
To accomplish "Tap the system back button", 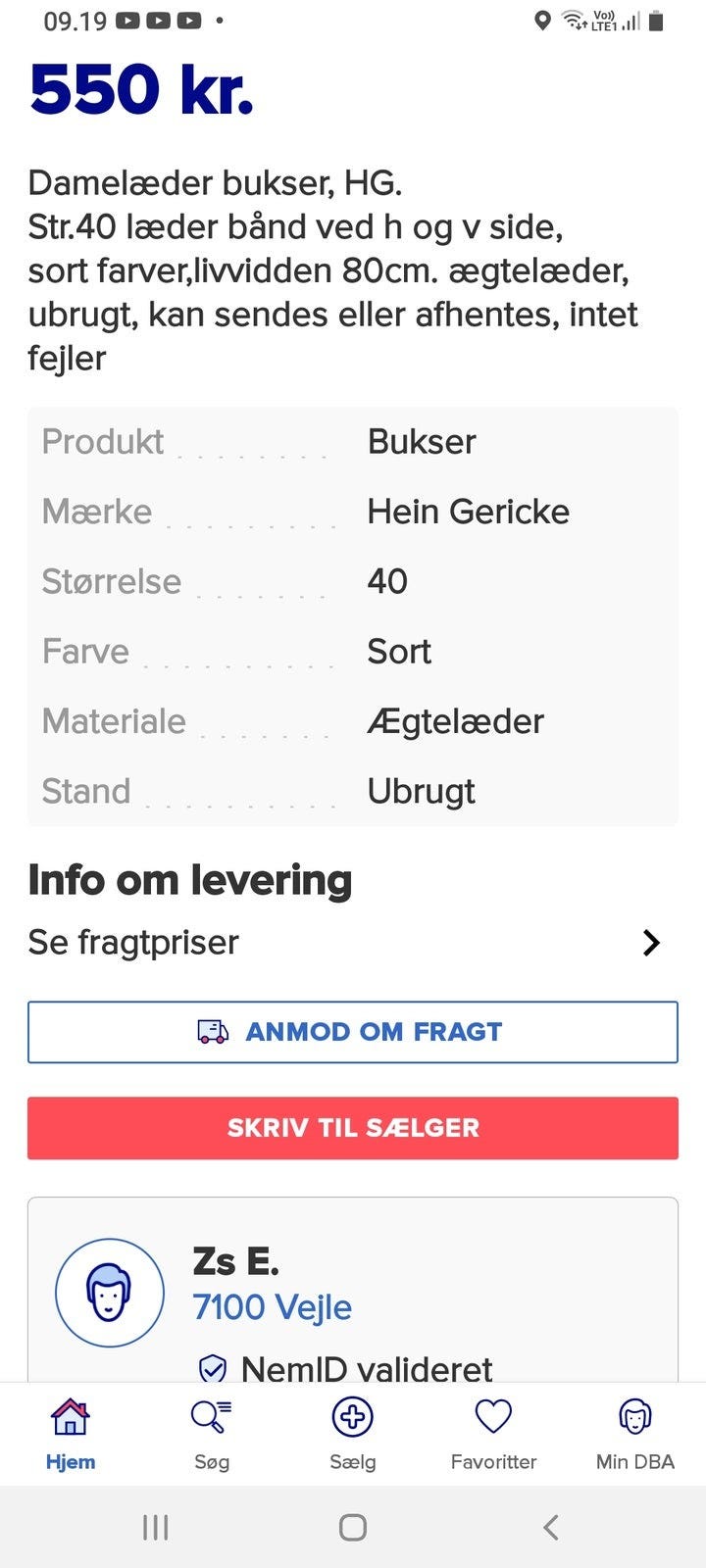I will click(x=551, y=1527).
